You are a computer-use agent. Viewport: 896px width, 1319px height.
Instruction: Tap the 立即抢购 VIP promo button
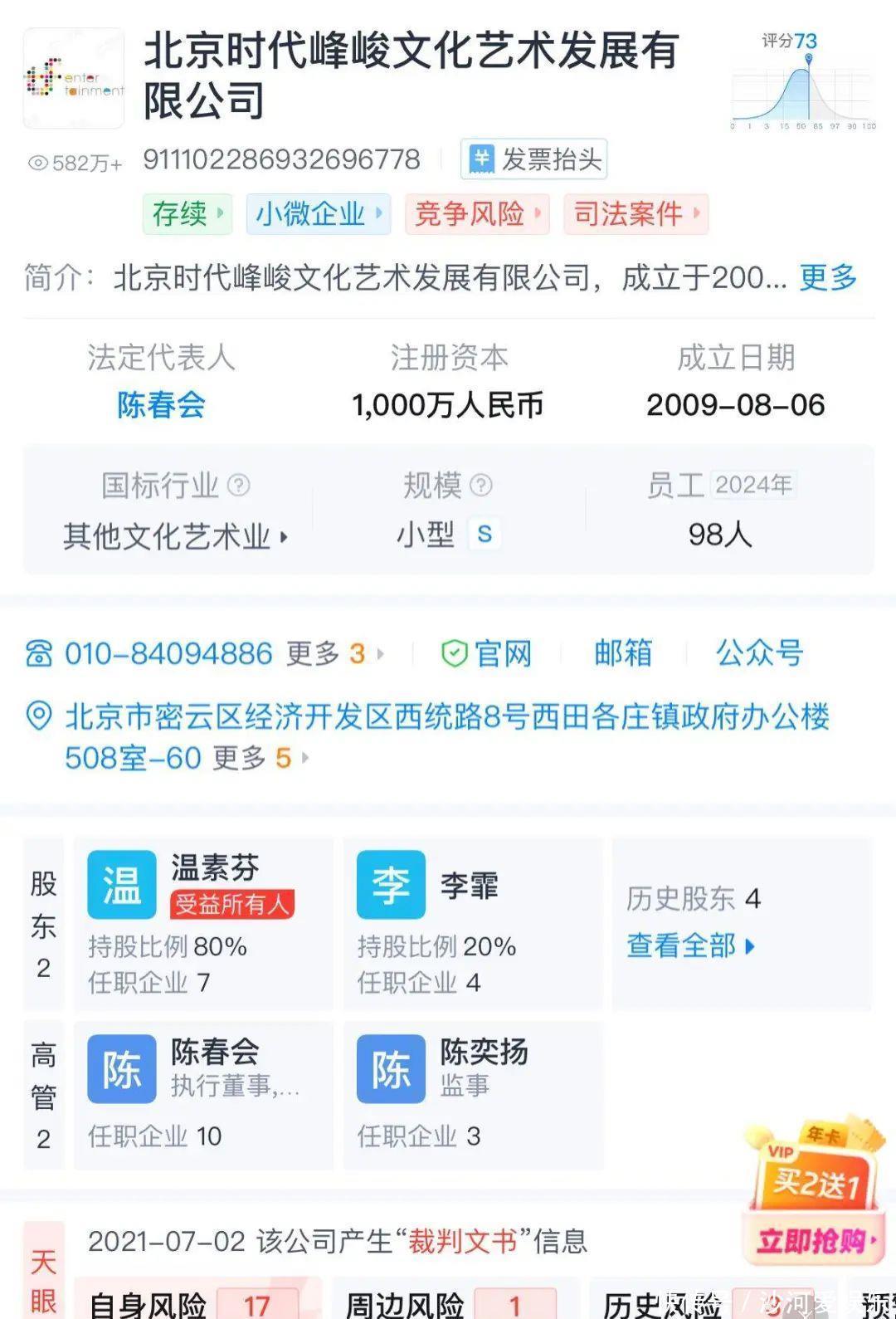816,1242
